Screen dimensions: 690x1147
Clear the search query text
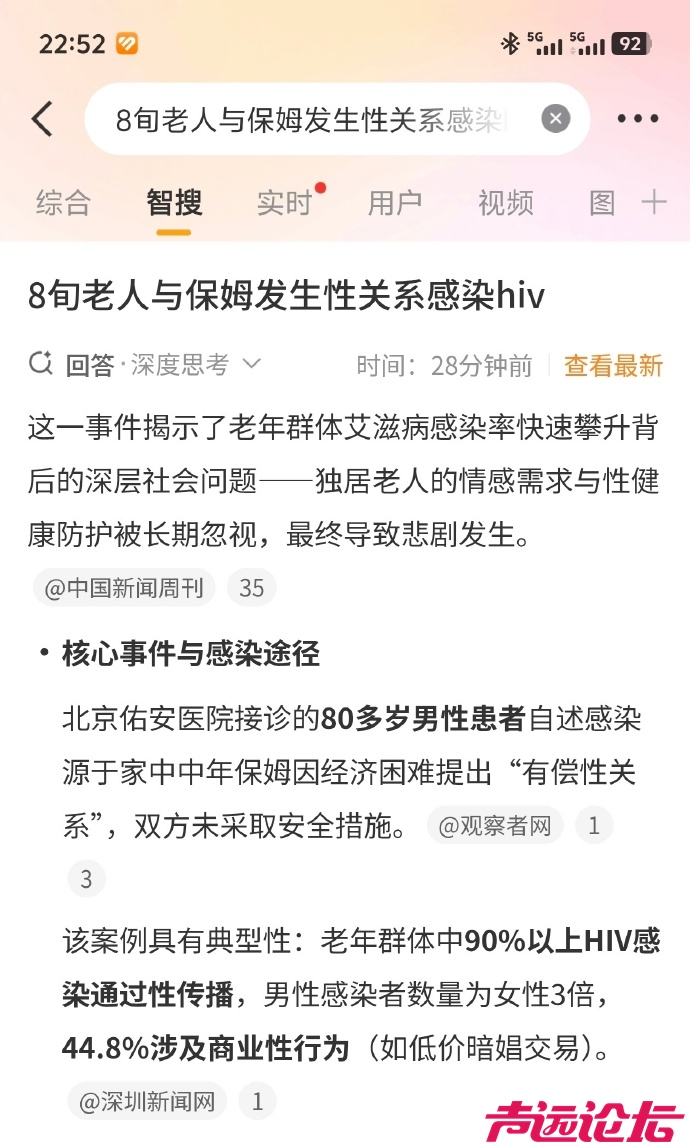click(x=555, y=119)
